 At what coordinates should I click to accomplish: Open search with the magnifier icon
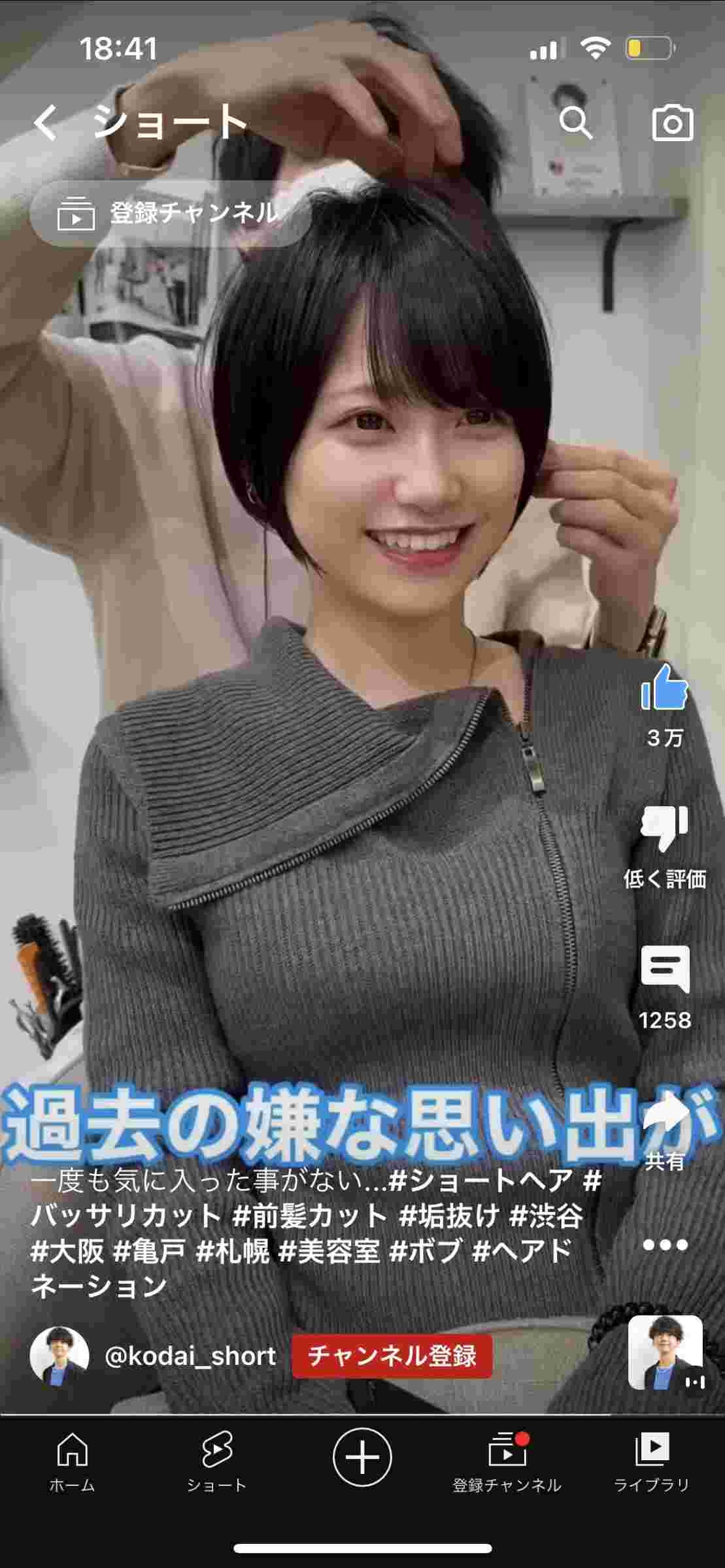[575, 123]
